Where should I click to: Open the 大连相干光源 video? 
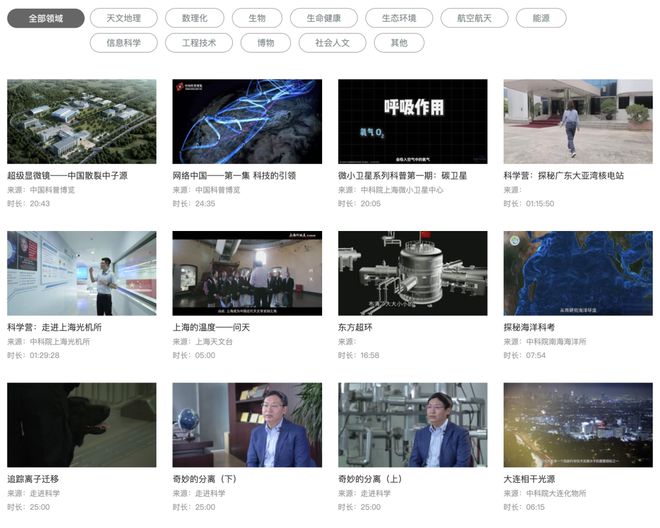point(578,425)
